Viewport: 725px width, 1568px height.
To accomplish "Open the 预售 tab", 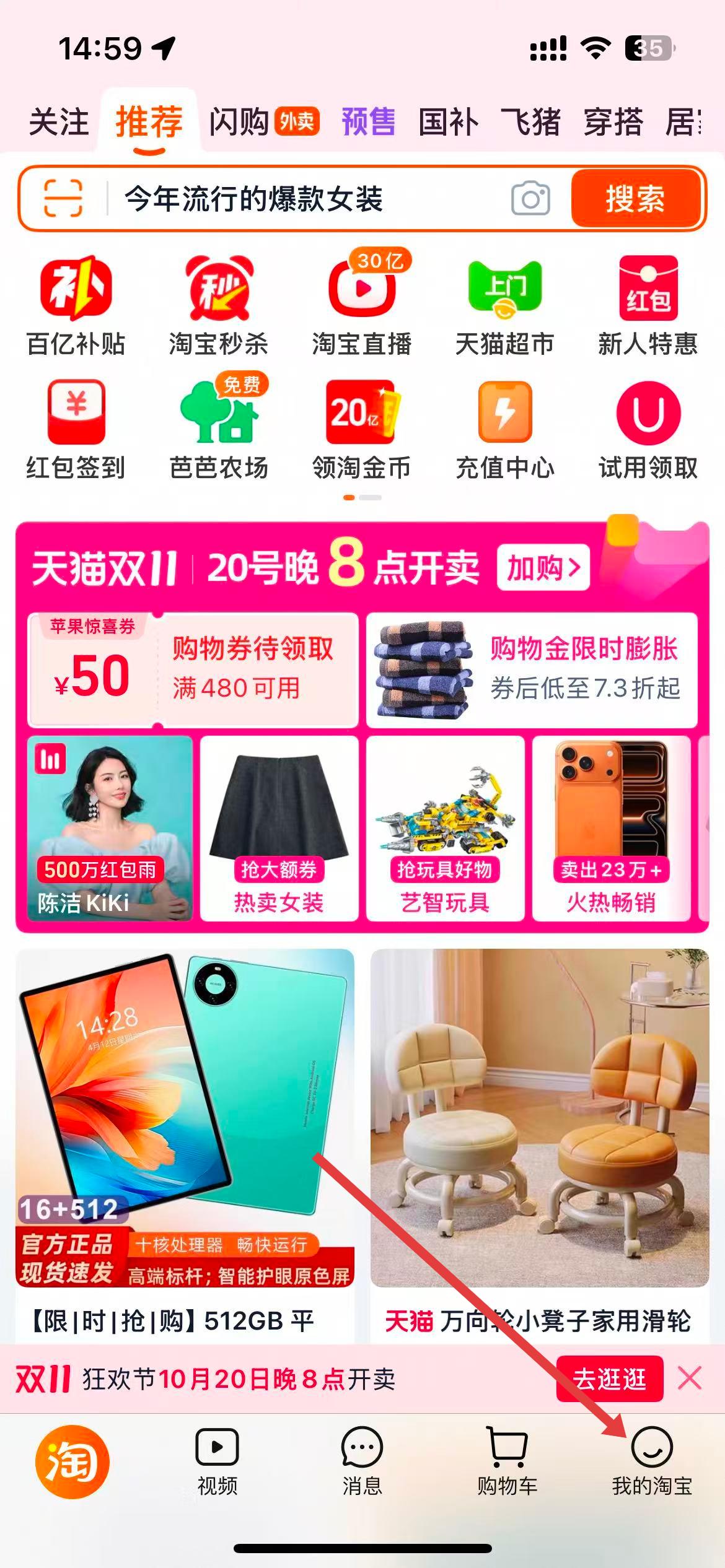I will click(368, 121).
